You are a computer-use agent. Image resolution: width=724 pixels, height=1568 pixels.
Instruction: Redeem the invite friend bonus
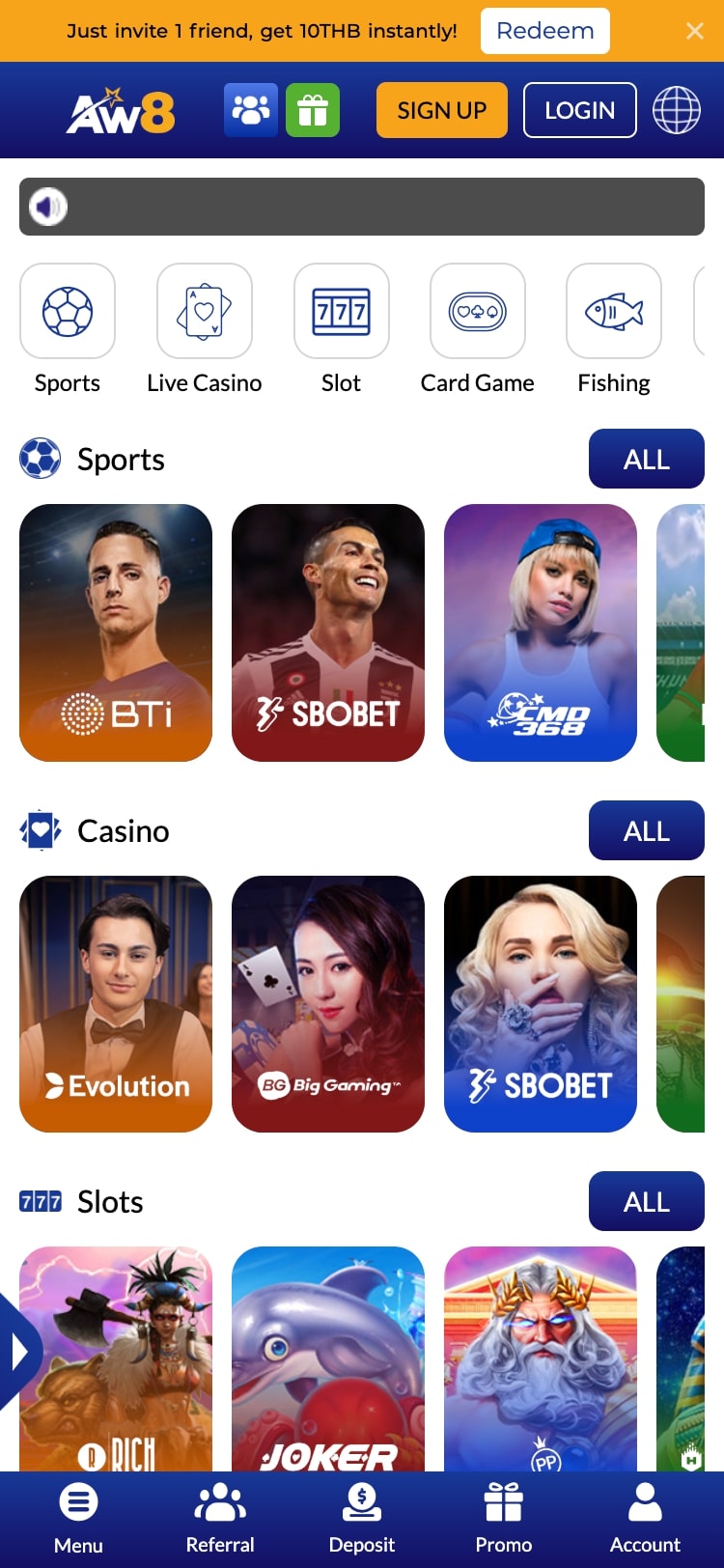coord(544,31)
